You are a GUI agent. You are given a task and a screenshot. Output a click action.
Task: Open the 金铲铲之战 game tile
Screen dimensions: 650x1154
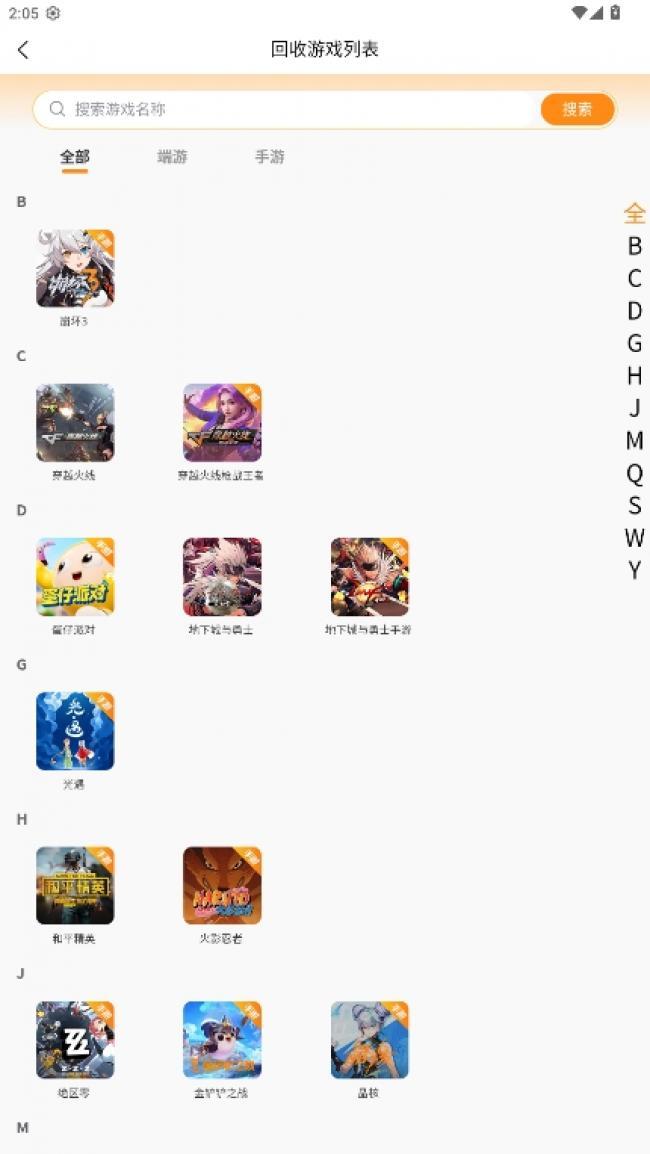point(222,1040)
